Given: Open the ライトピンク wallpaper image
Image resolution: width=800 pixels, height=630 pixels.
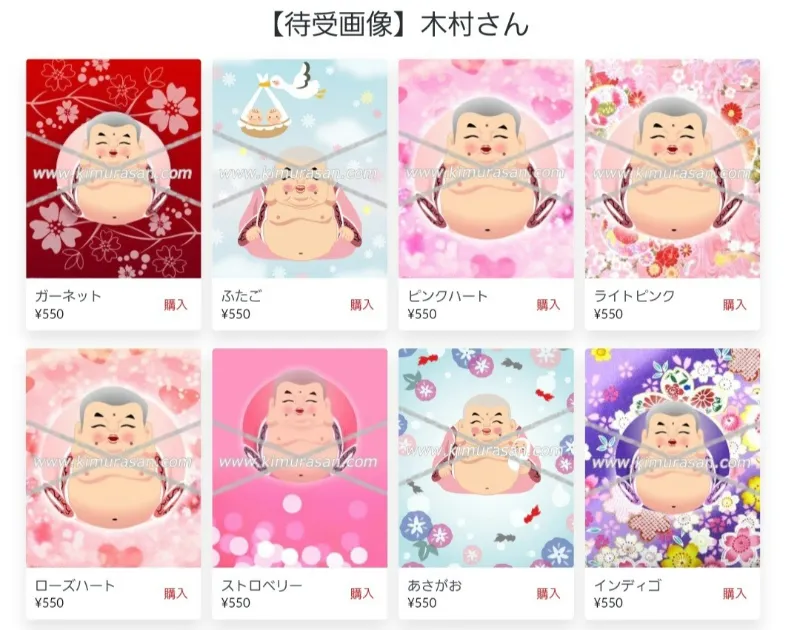Looking at the screenshot, I should pos(672,168).
